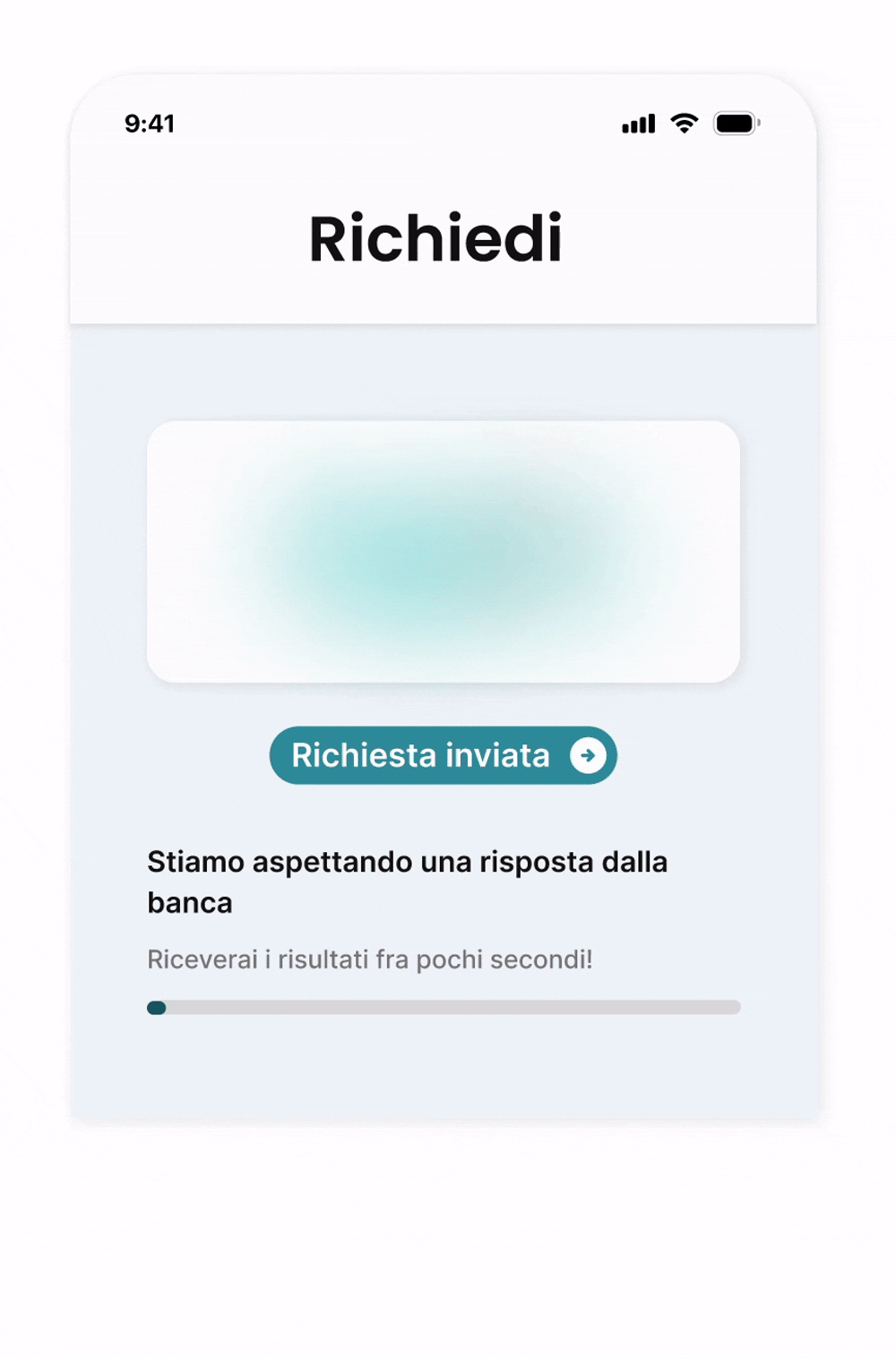Tap the signal bars left of the Wi-Fi icon
This screenshot has width=896, height=1359.
pyautogui.click(x=636, y=125)
